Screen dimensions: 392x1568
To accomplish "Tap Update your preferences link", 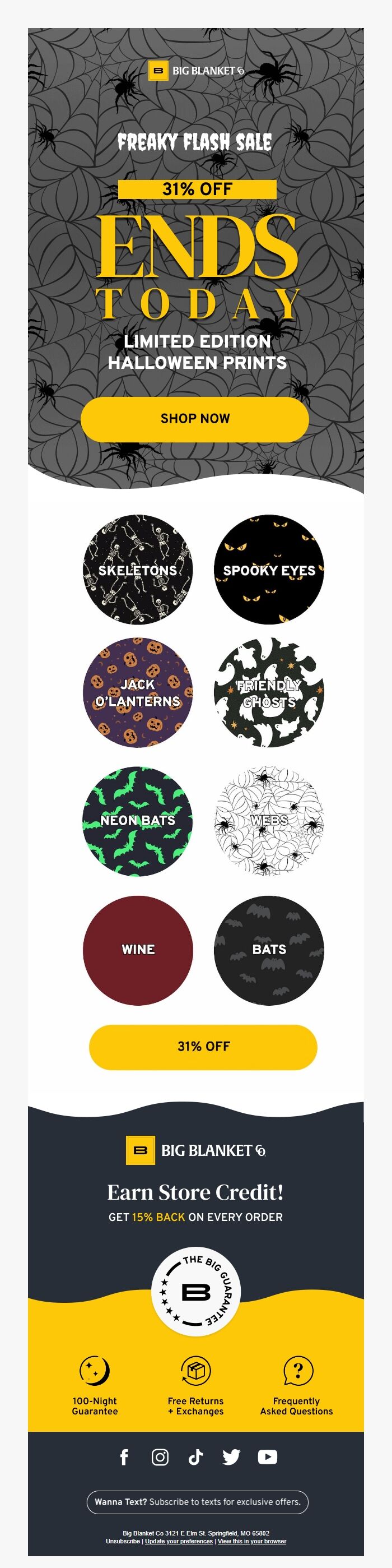I will (x=179, y=1541).
